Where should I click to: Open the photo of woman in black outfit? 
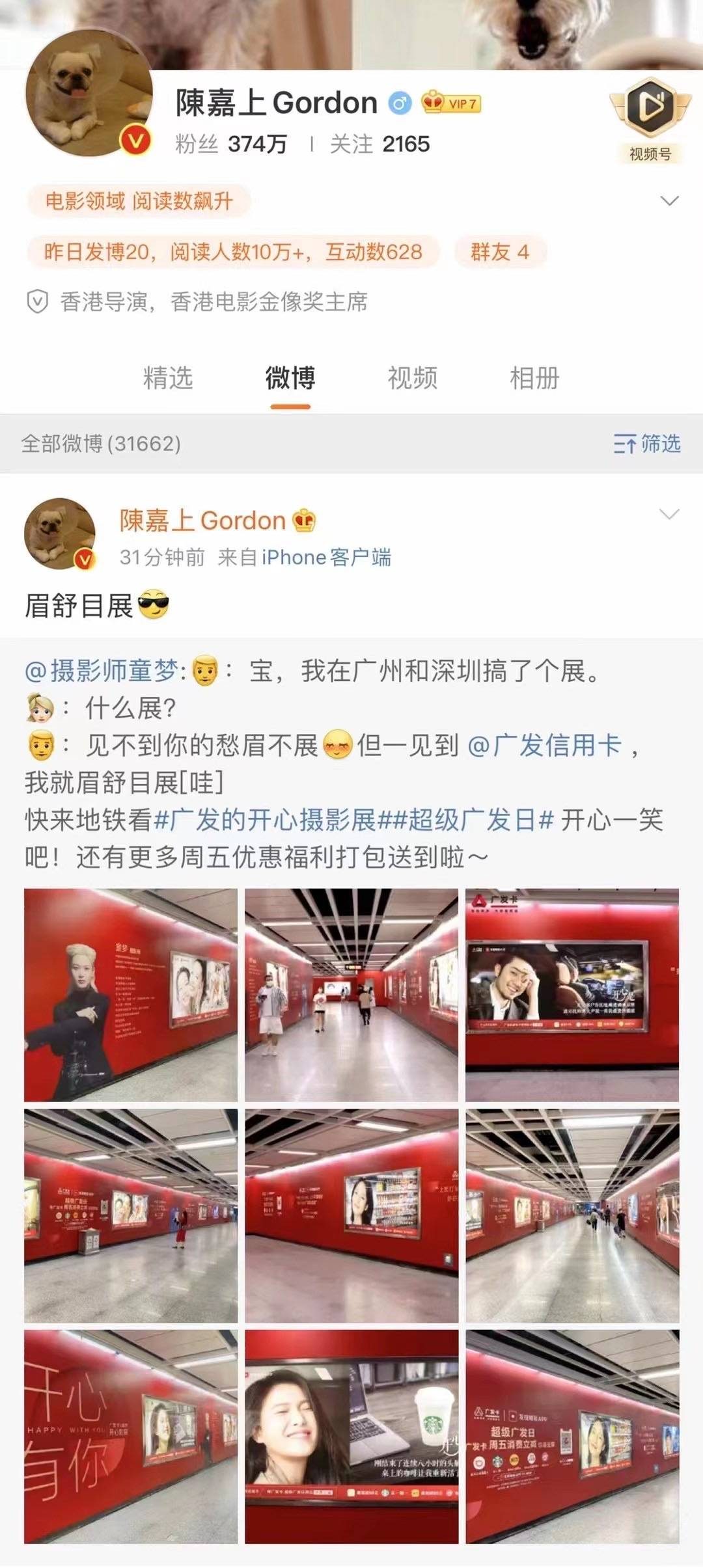pos(131,995)
